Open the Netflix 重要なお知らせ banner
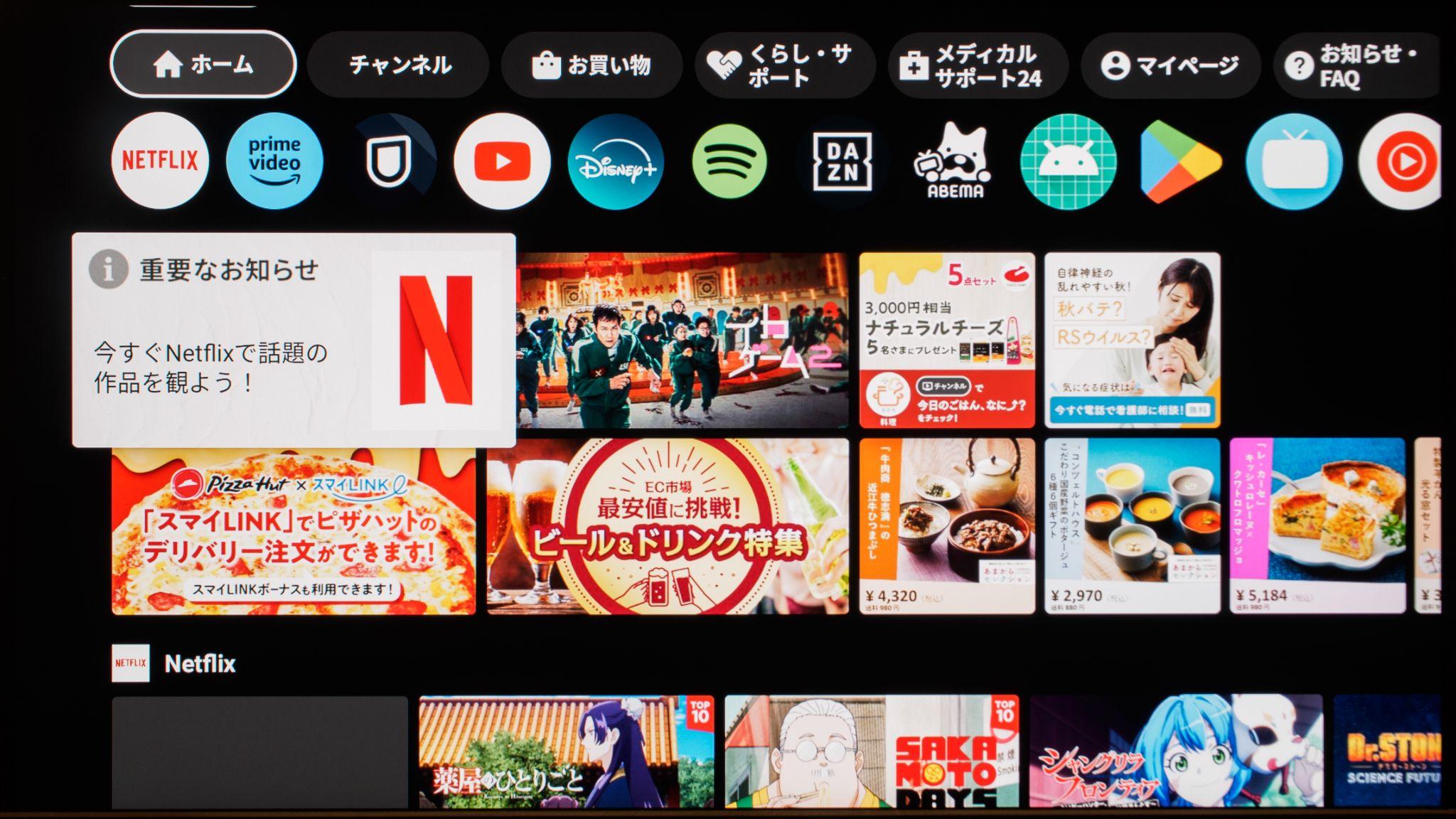1456x819 pixels. click(x=293, y=340)
